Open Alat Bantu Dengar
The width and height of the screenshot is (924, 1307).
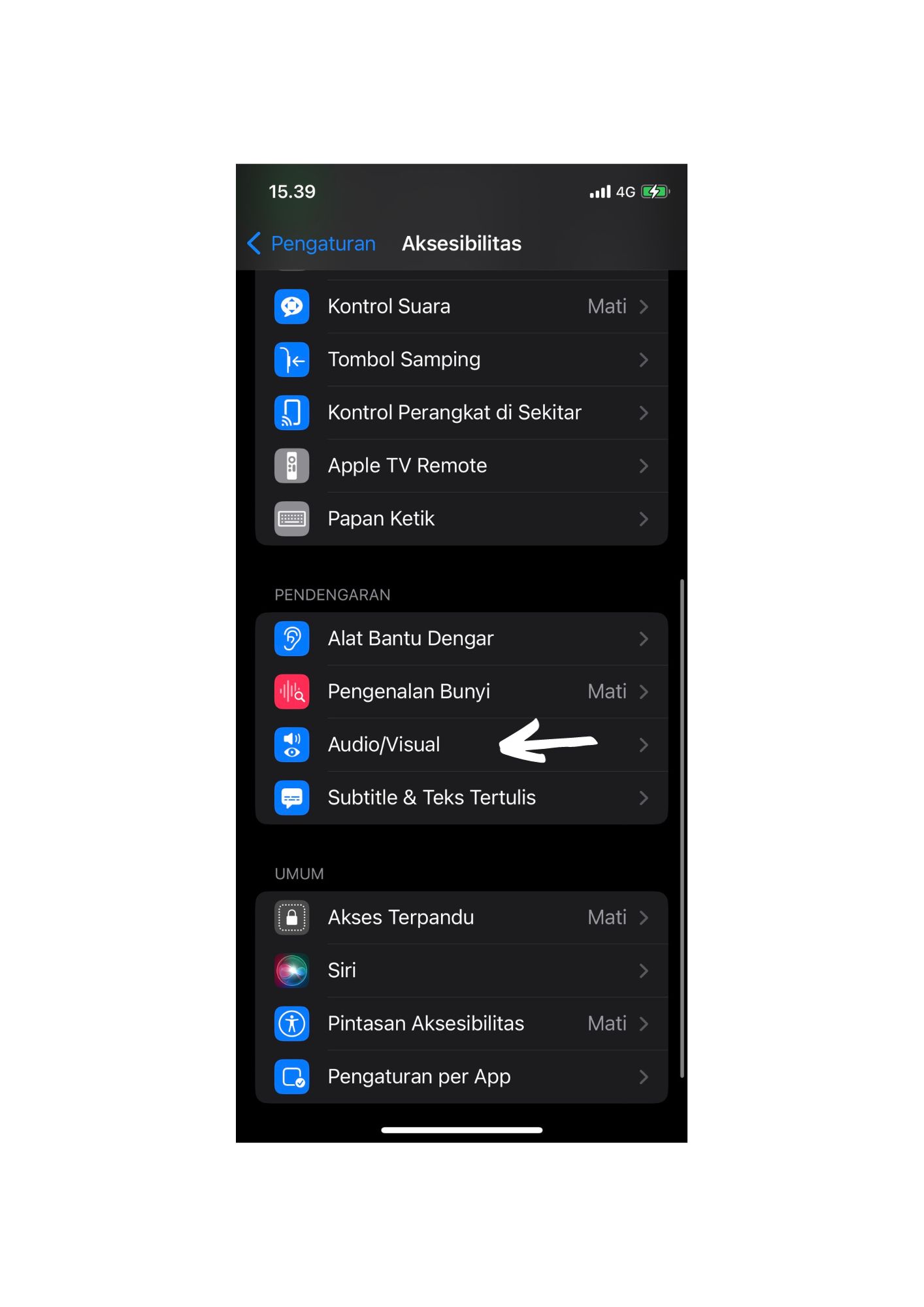pos(461,638)
